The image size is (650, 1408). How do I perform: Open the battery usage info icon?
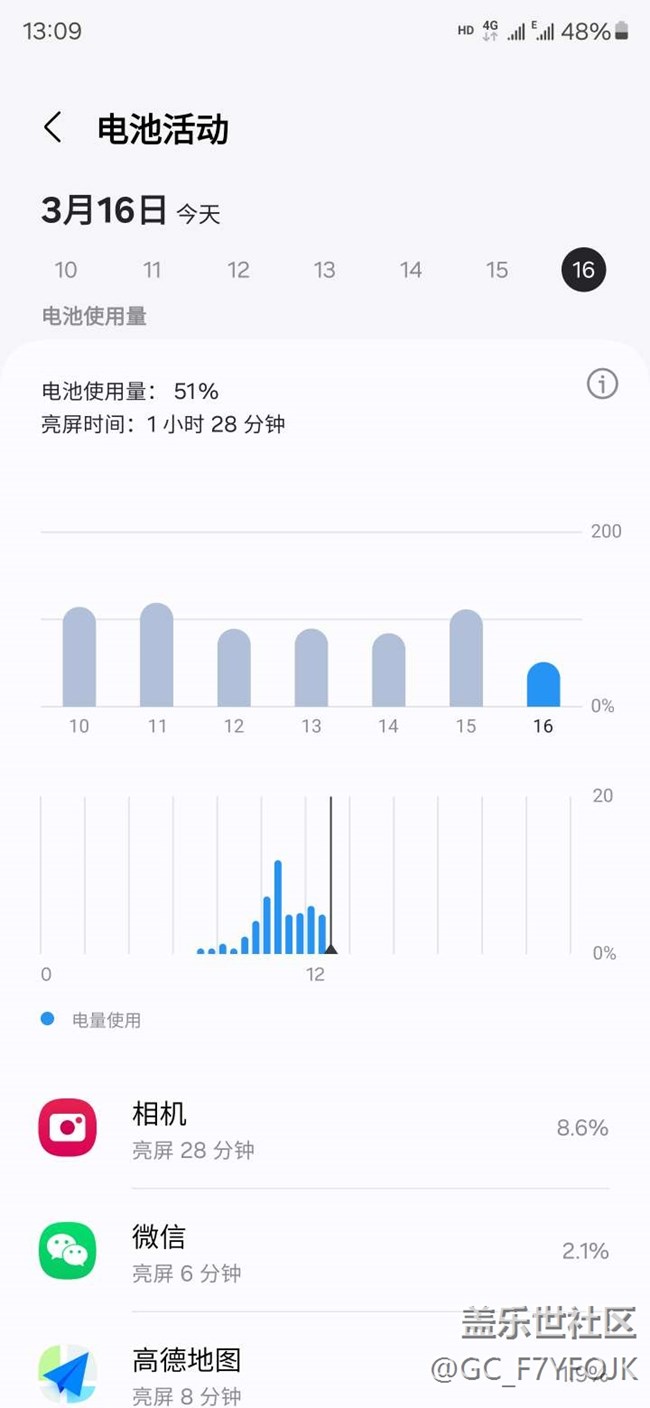coord(602,384)
